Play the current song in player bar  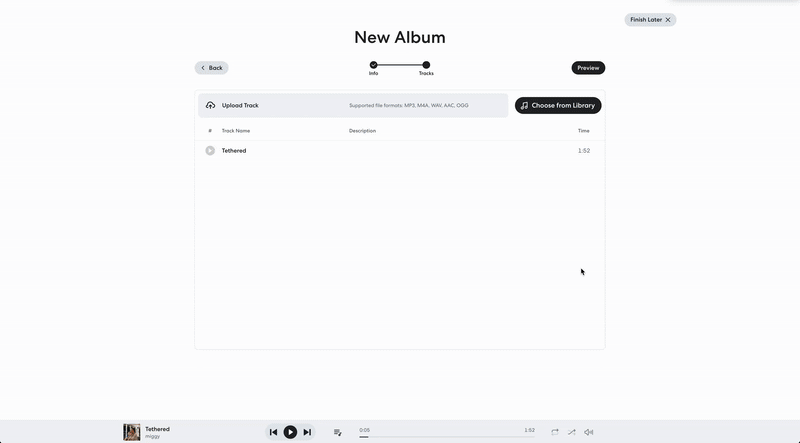coord(290,432)
